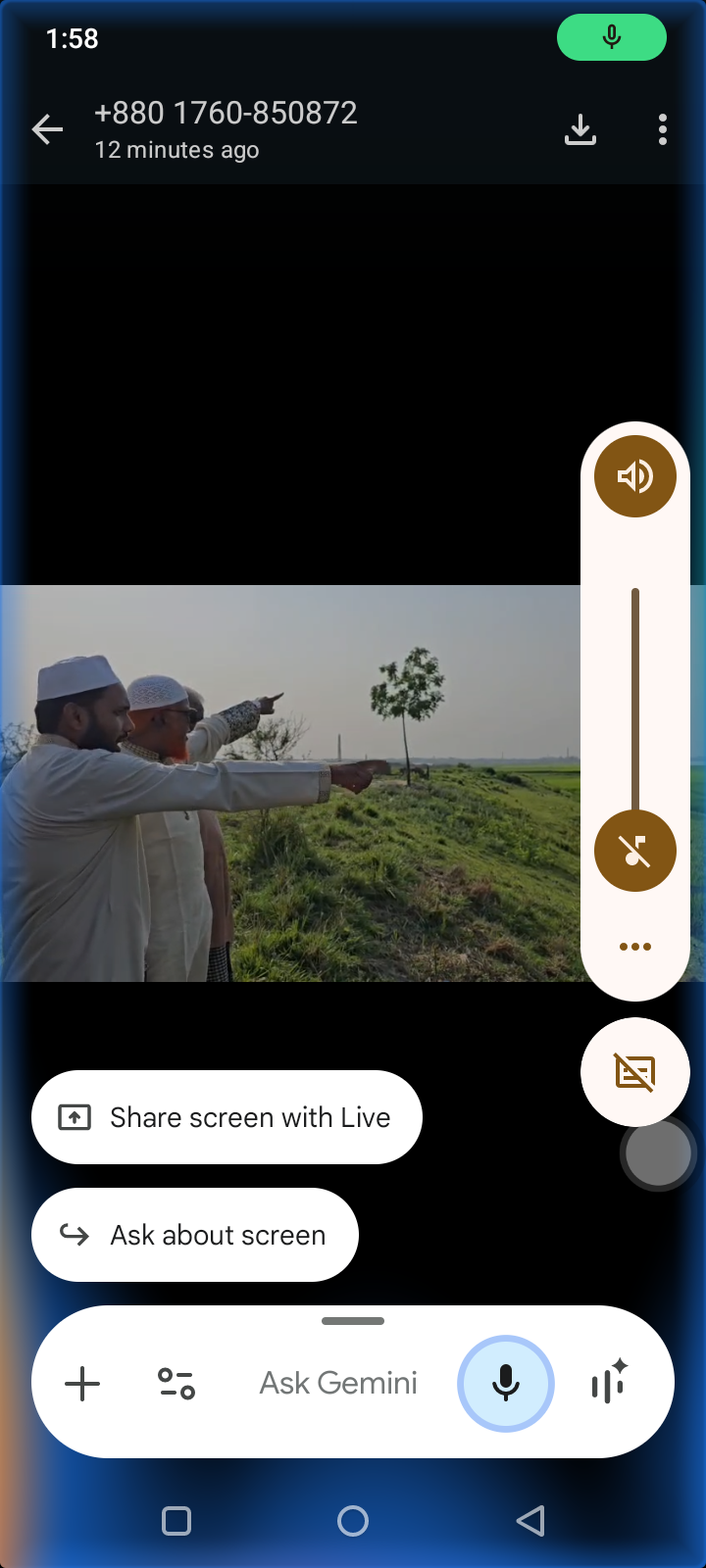Open the three-dot overflow menu
The image size is (706, 1568).
(663, 129)
